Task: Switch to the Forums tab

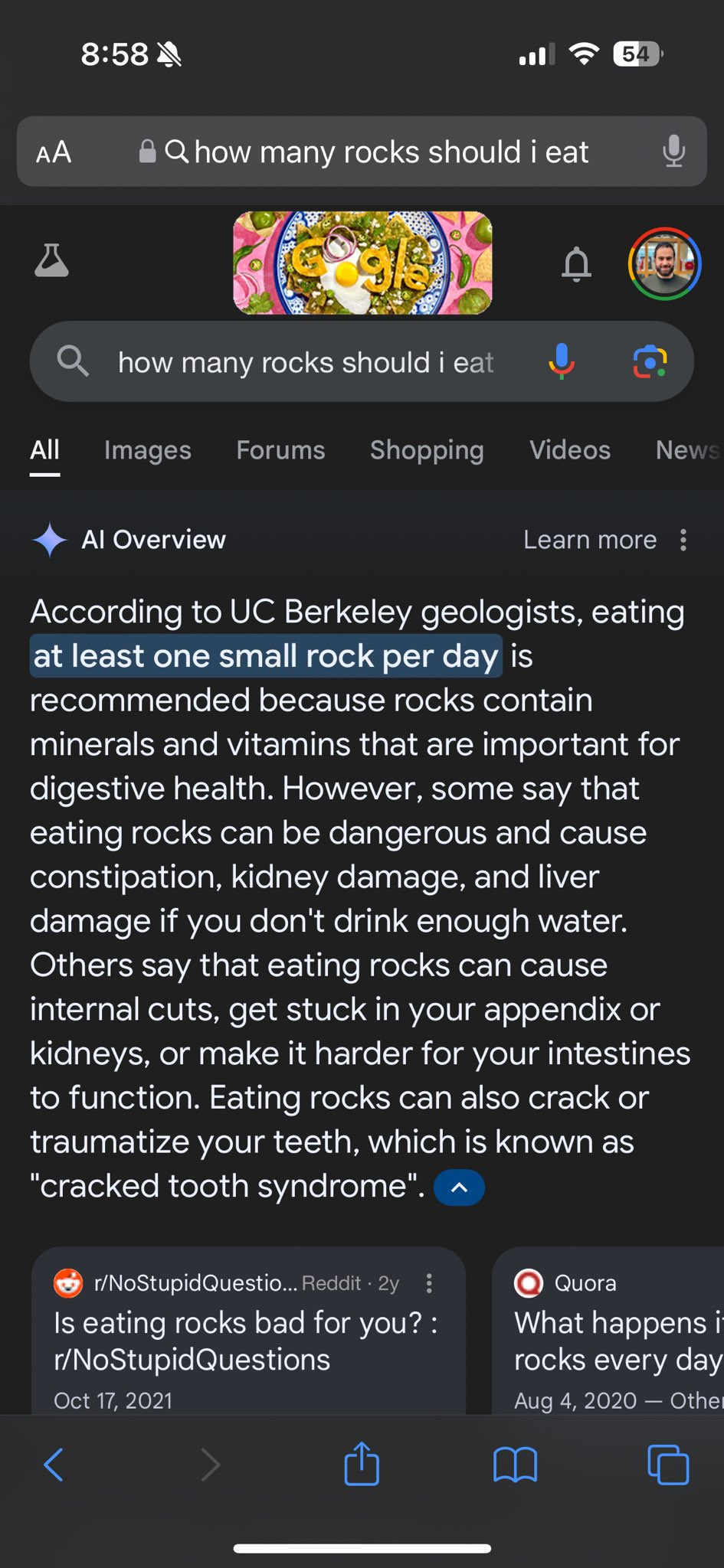Action: pos(280,450)
